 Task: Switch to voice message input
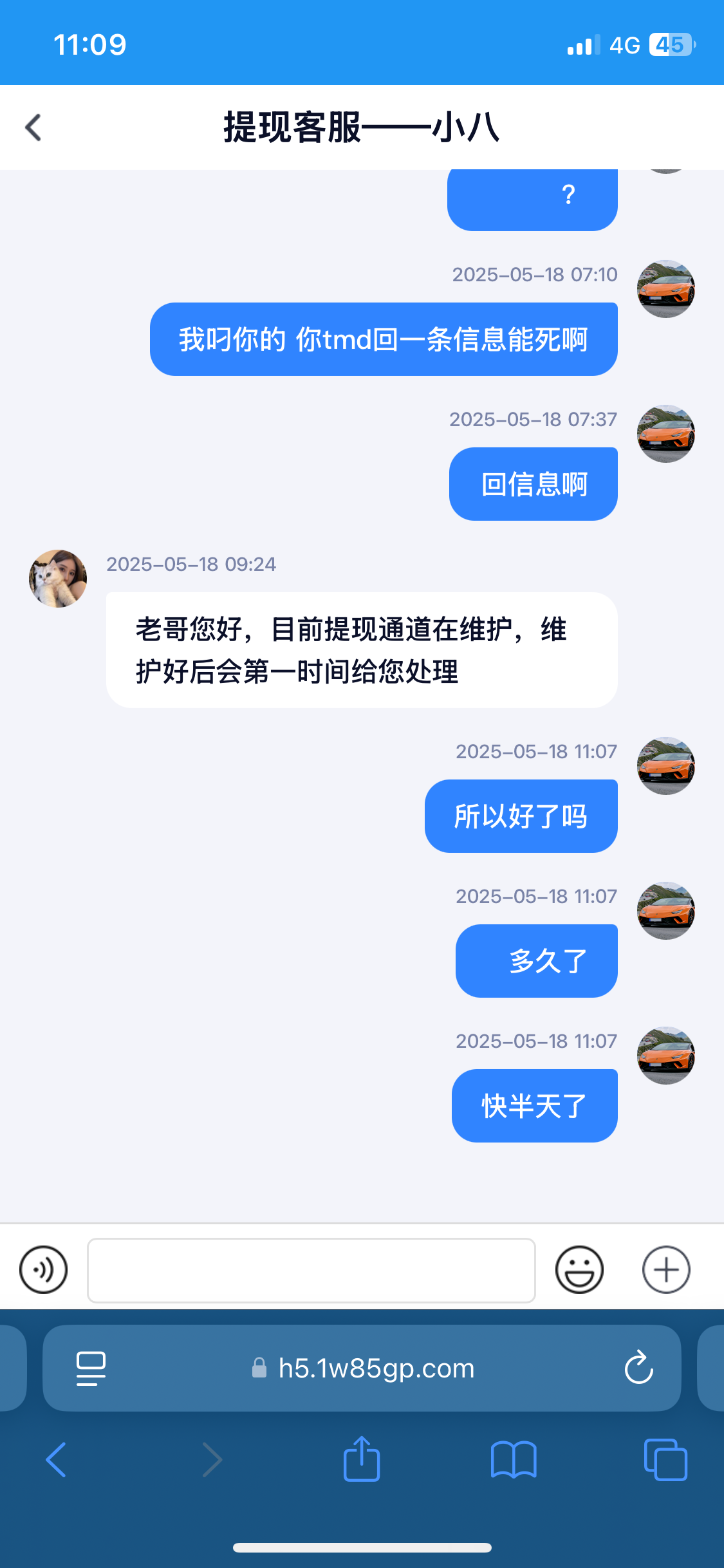click(x=44, y=1269)
